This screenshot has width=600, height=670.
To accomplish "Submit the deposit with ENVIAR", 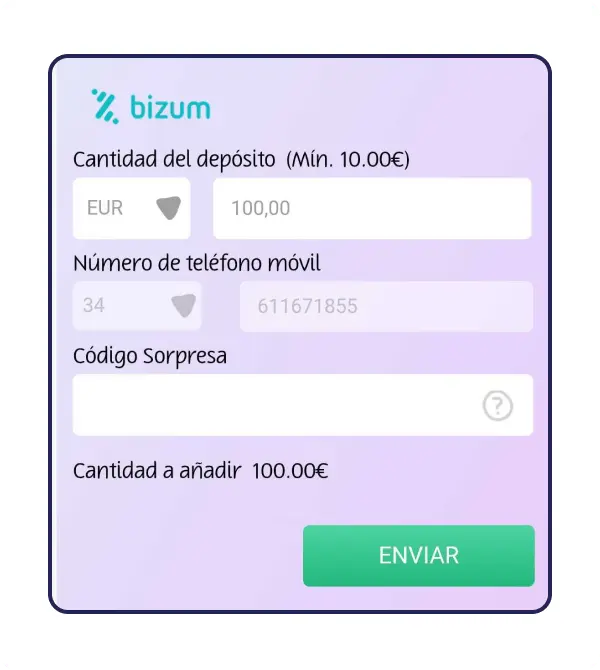I will 418,555.
